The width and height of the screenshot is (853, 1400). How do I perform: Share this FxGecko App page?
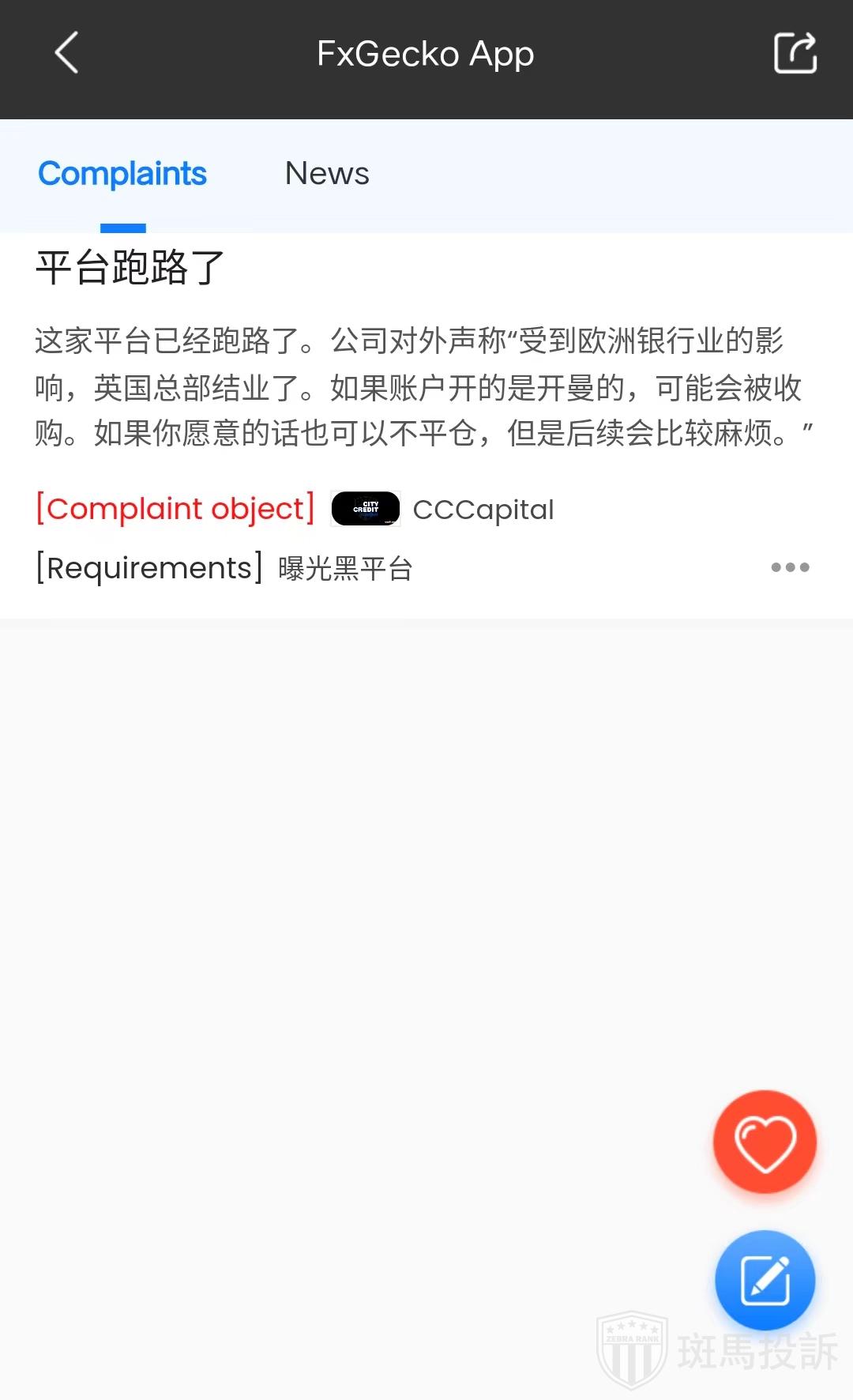(x=795, y=53)
